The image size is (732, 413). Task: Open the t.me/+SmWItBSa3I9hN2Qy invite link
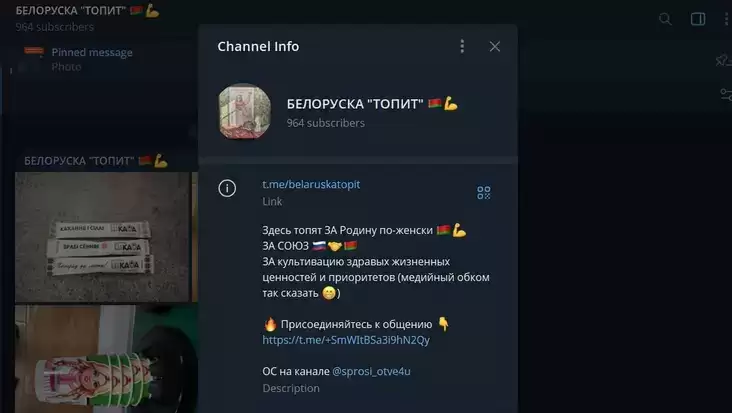[x=346, y=340]
